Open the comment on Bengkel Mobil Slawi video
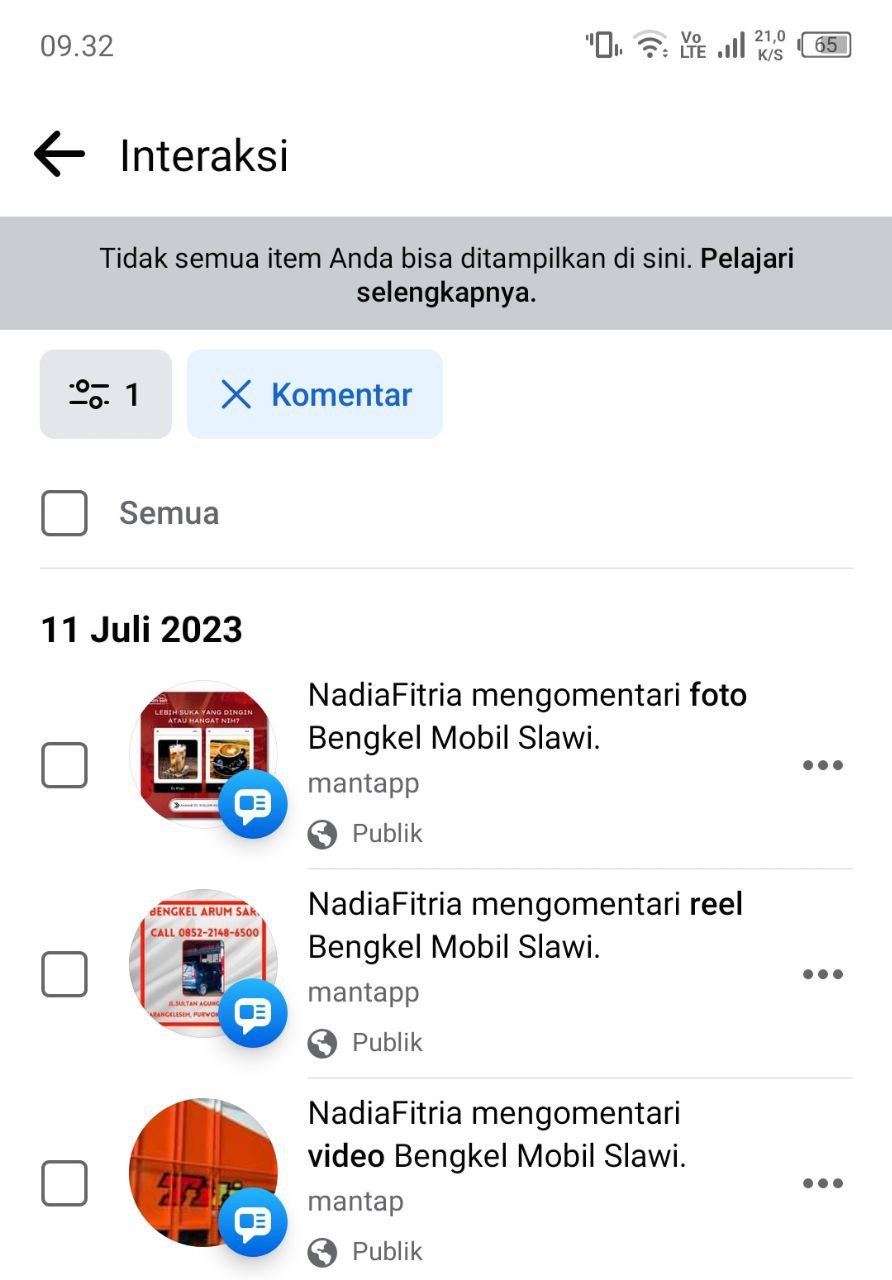The image size is (892, 1280). coord(497,1135)
